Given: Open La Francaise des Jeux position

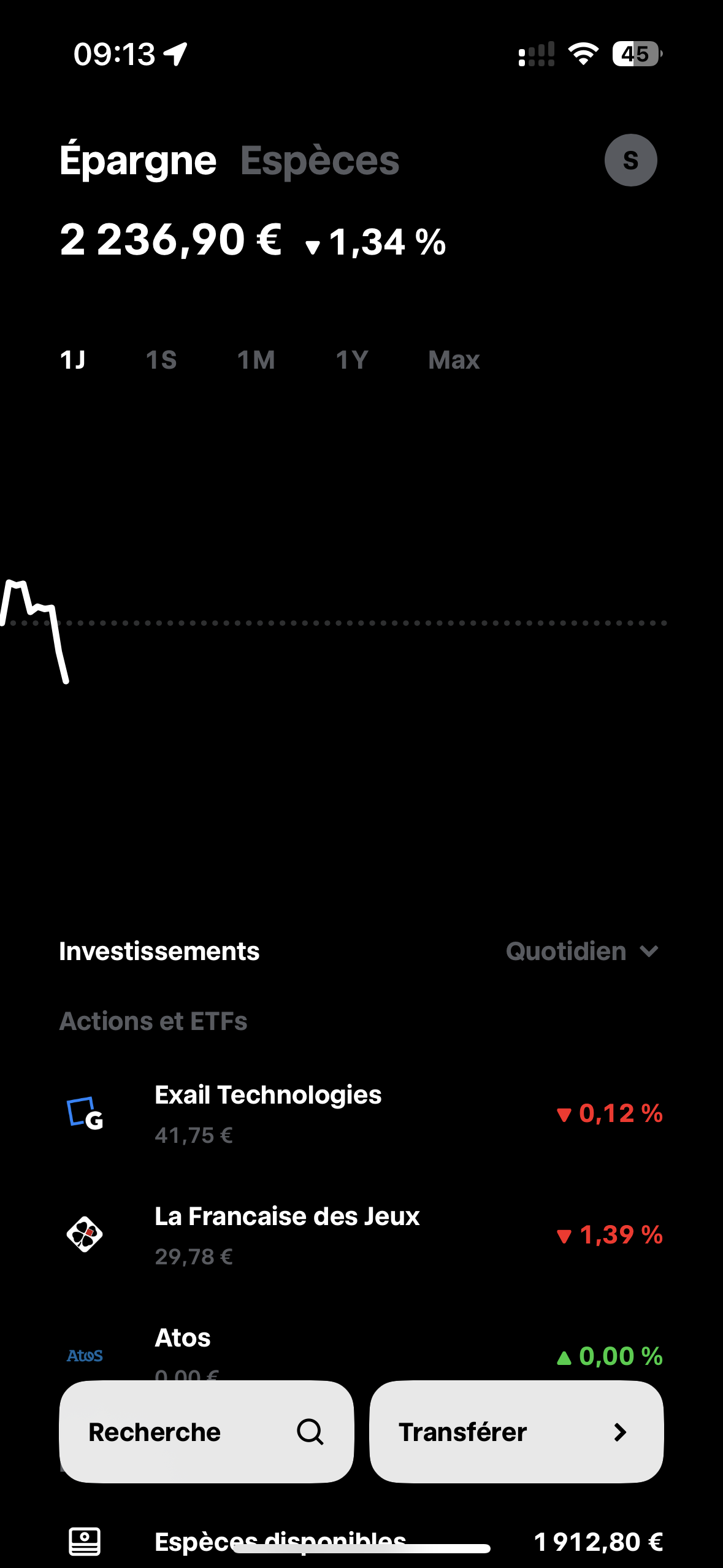Looking at the screenshot, I should pos(361,1235).
